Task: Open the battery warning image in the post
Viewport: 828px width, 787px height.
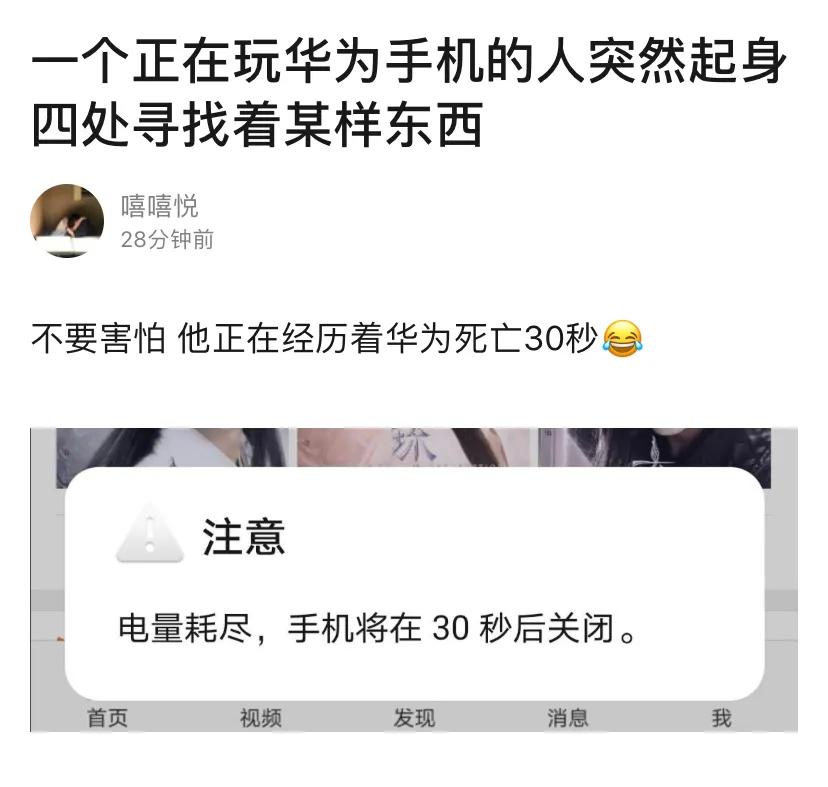Action: click(414, 580)
